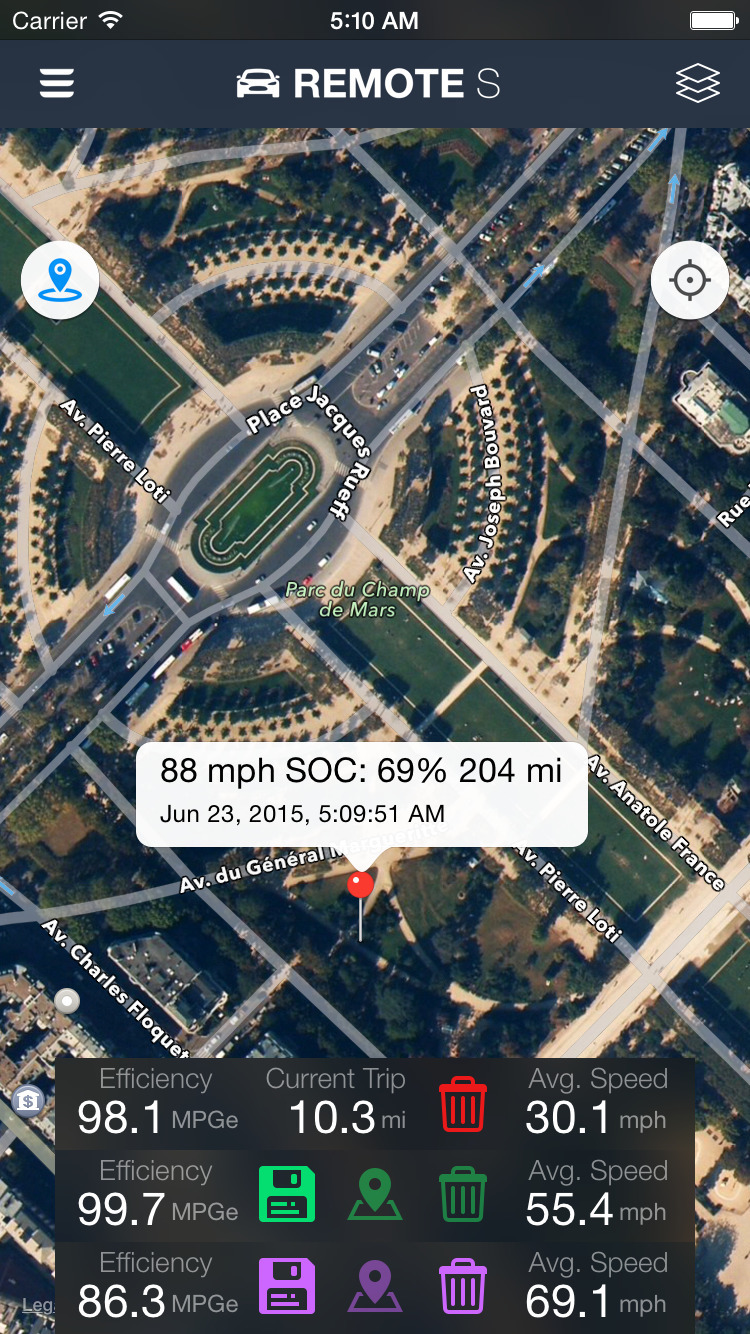750x1334 pixels.
Task: Show the green trip on map
Action: [375, 1196]
